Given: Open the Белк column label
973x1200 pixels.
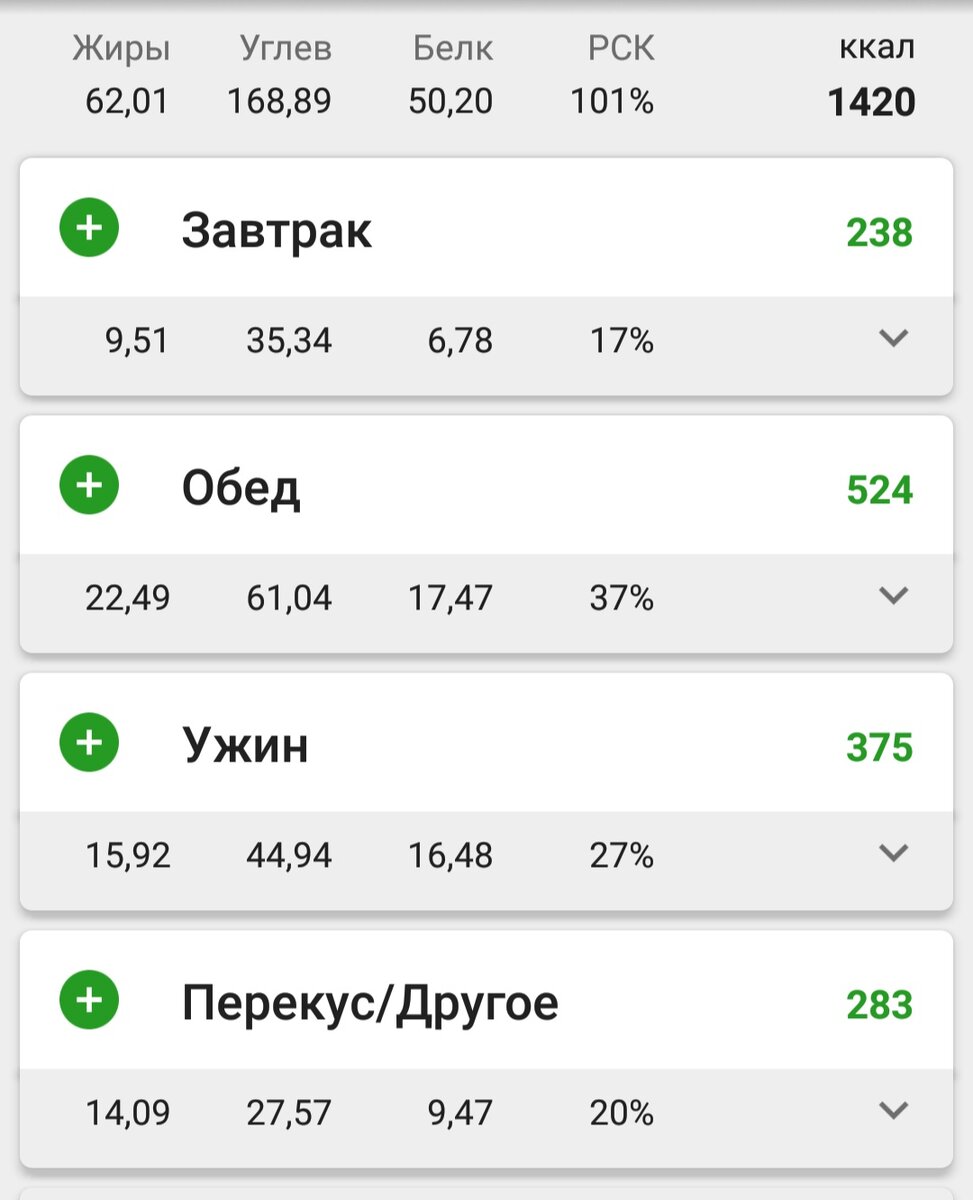Looking at the screenshot, I should (x=452, y=47).
